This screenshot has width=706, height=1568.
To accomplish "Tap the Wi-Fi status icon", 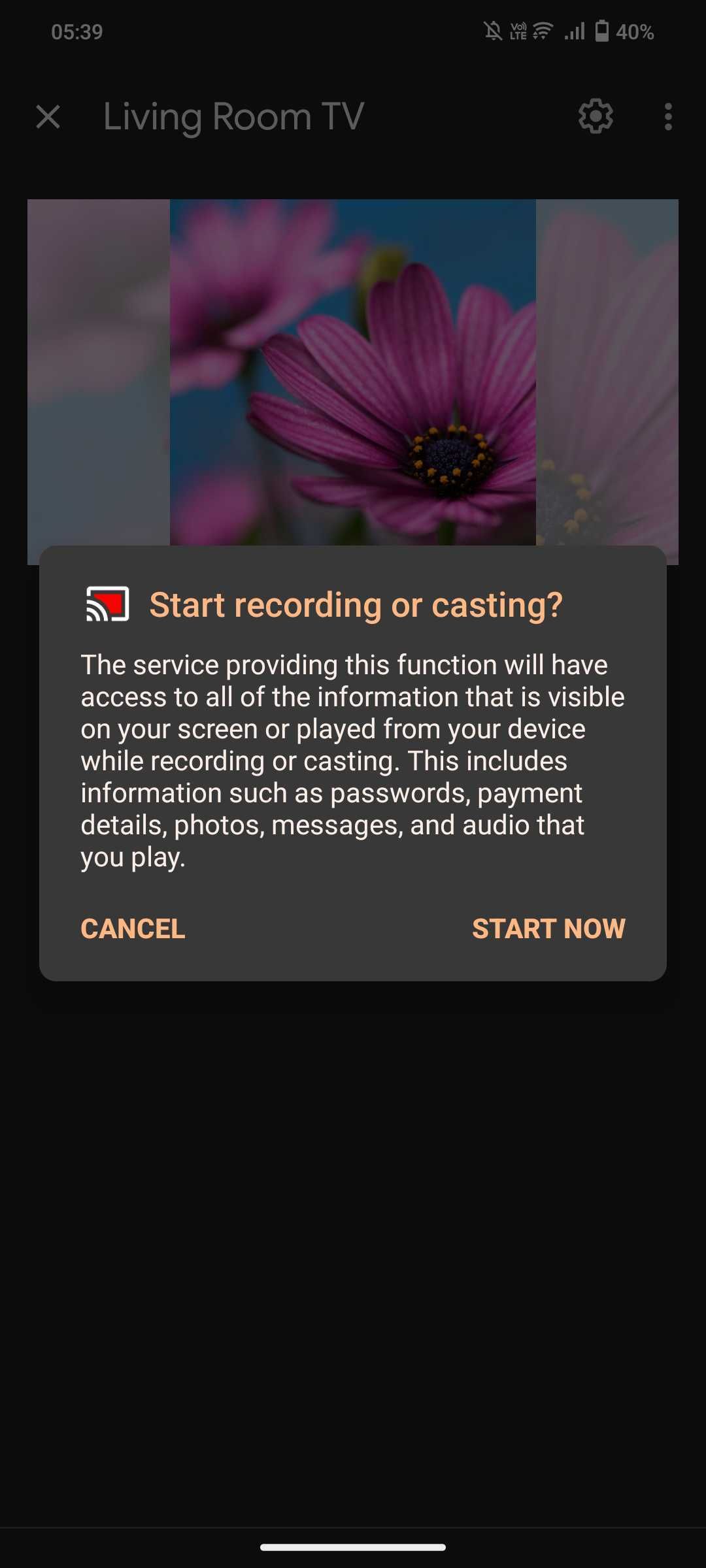I will pos(543,31).
